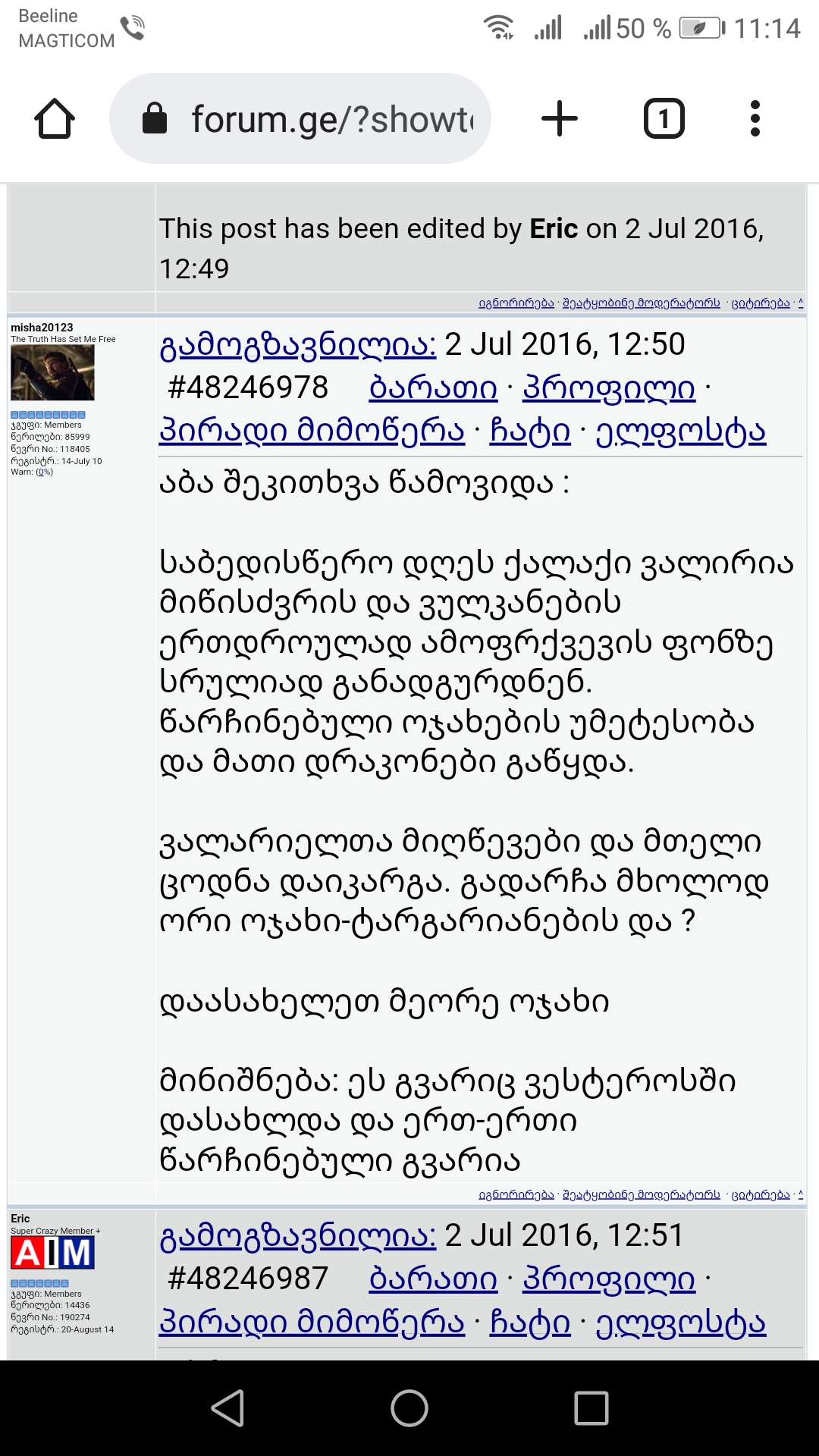Tap ელფოსტა link in misha20123's post

click(x=680, y=431)
